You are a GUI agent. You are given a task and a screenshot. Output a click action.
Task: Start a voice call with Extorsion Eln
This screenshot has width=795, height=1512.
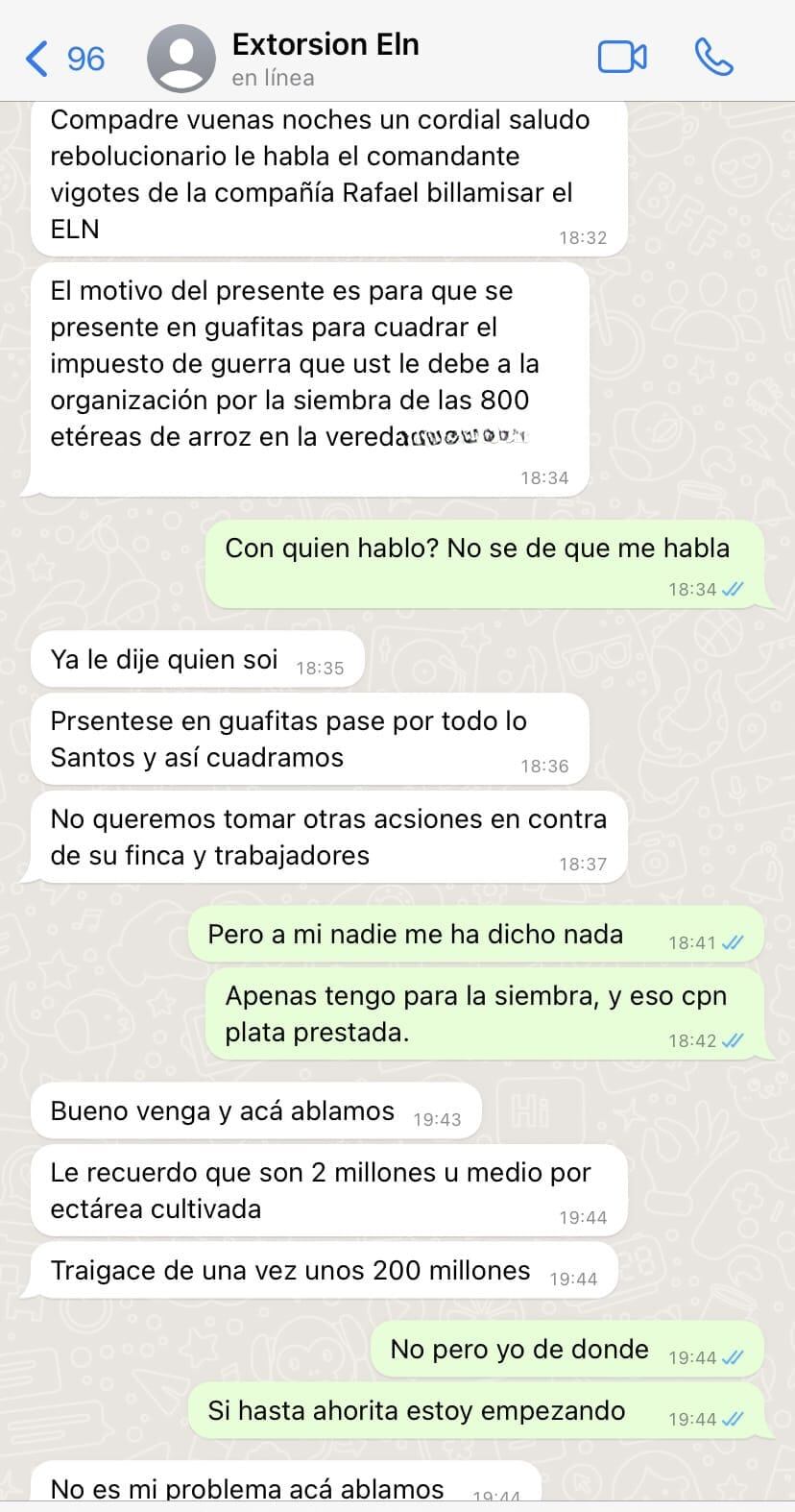coord(714,57)
